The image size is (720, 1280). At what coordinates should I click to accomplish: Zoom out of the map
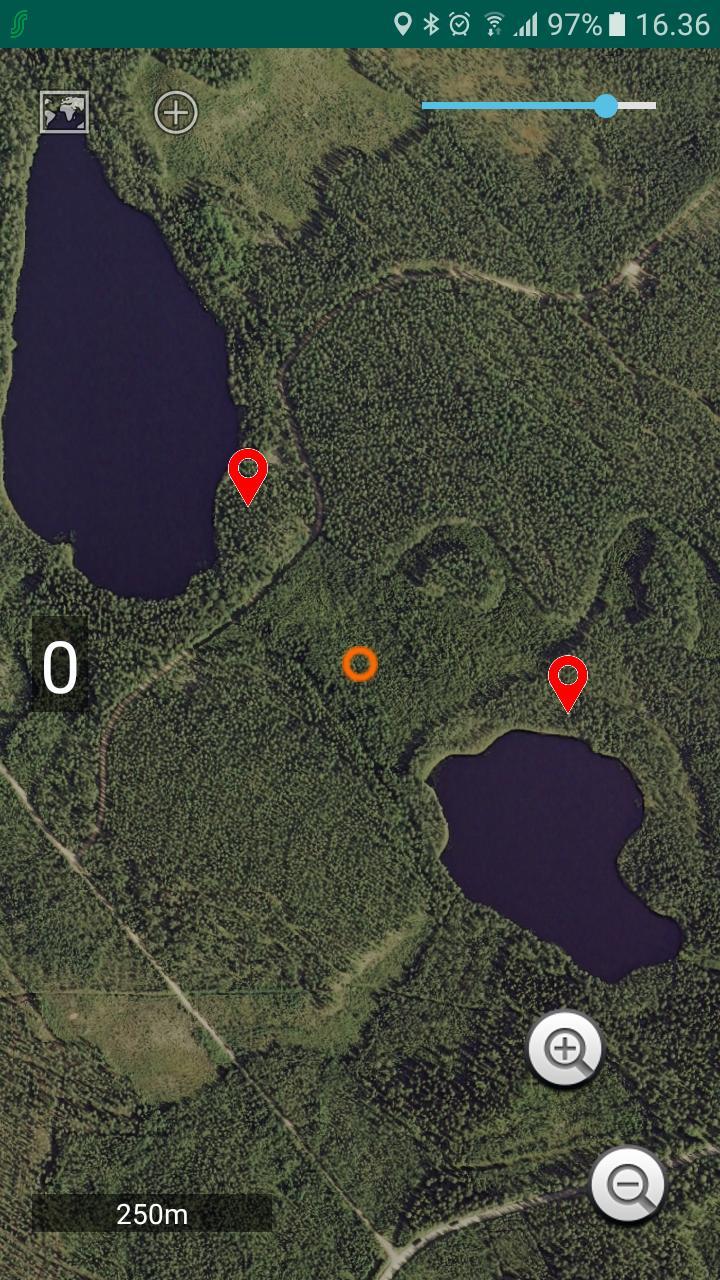pos(628,1185)
